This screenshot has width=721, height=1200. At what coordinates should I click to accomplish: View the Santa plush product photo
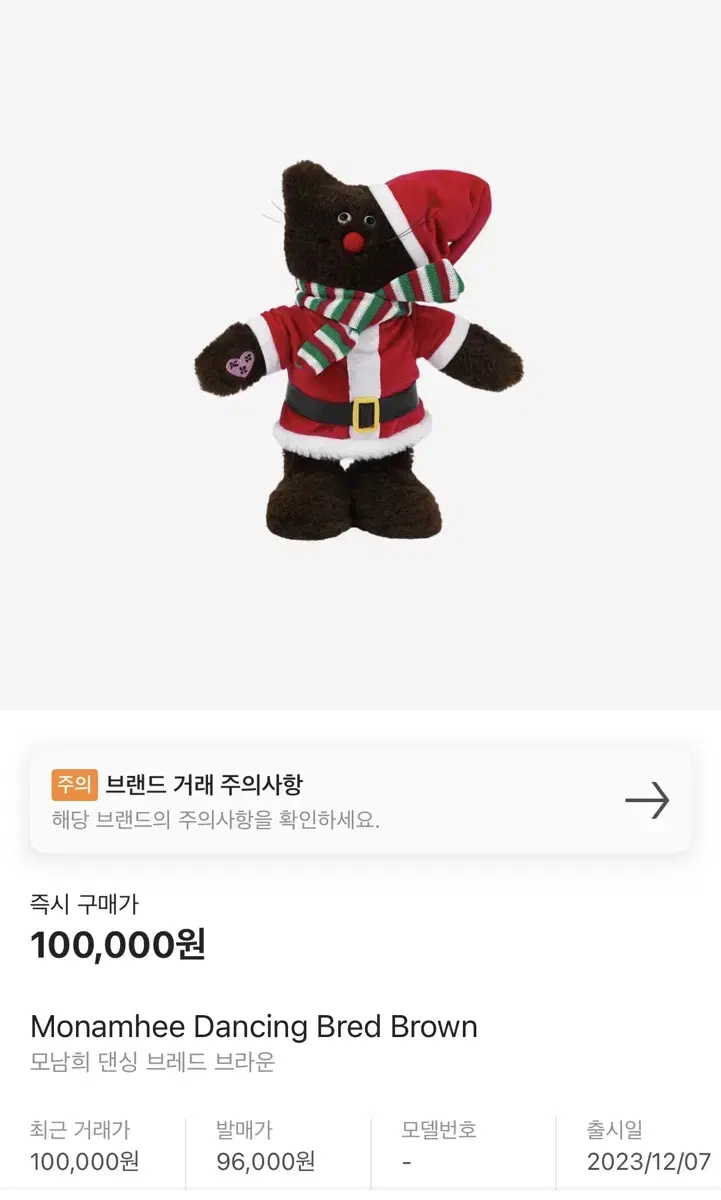pos(360,350)
